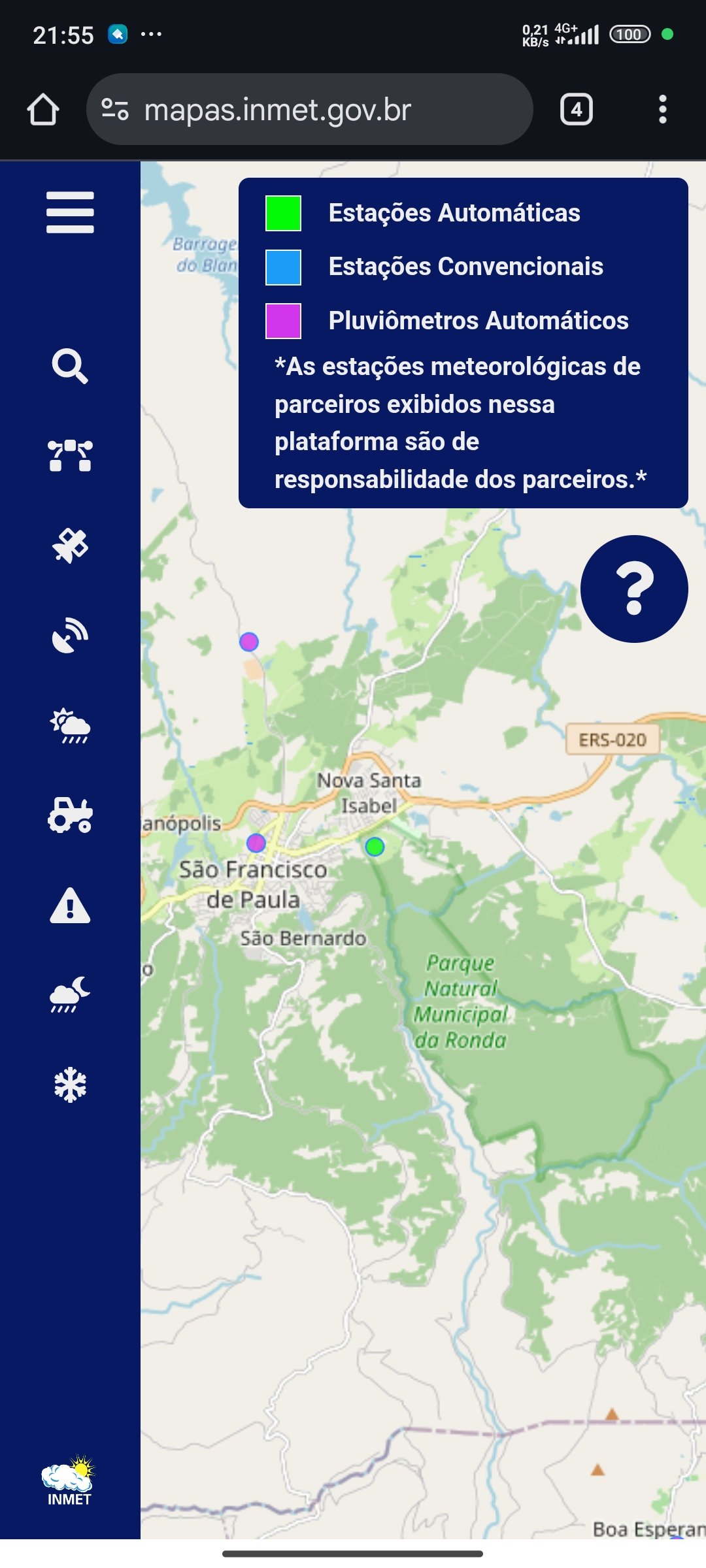Open the search magnifier tool
Screen dimensions: 706x1568
pos(70,366)
